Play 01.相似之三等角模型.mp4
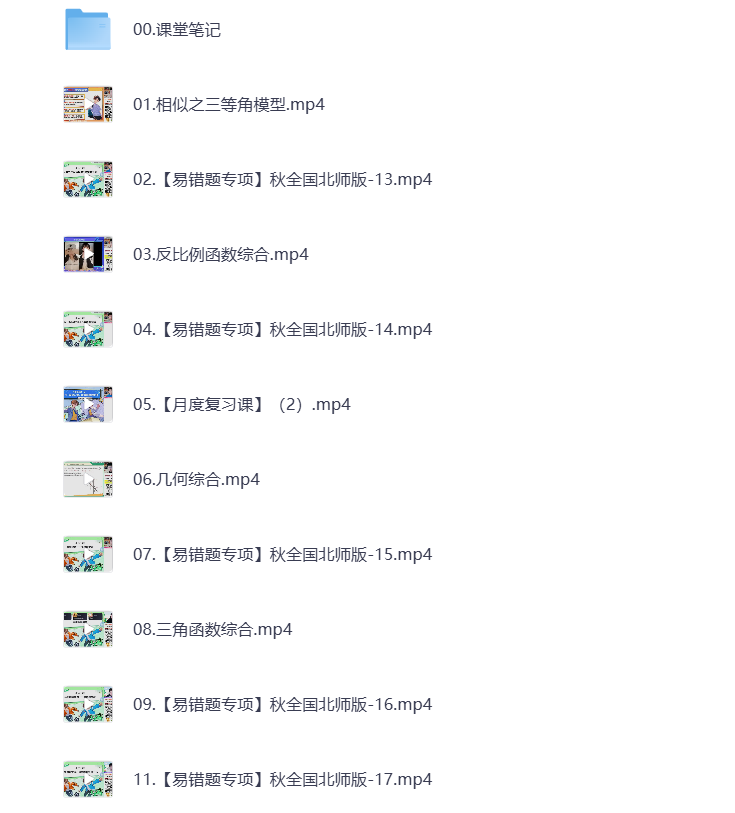Image resolution: width=735 pixels, height=813 pixels. point(228,104)
